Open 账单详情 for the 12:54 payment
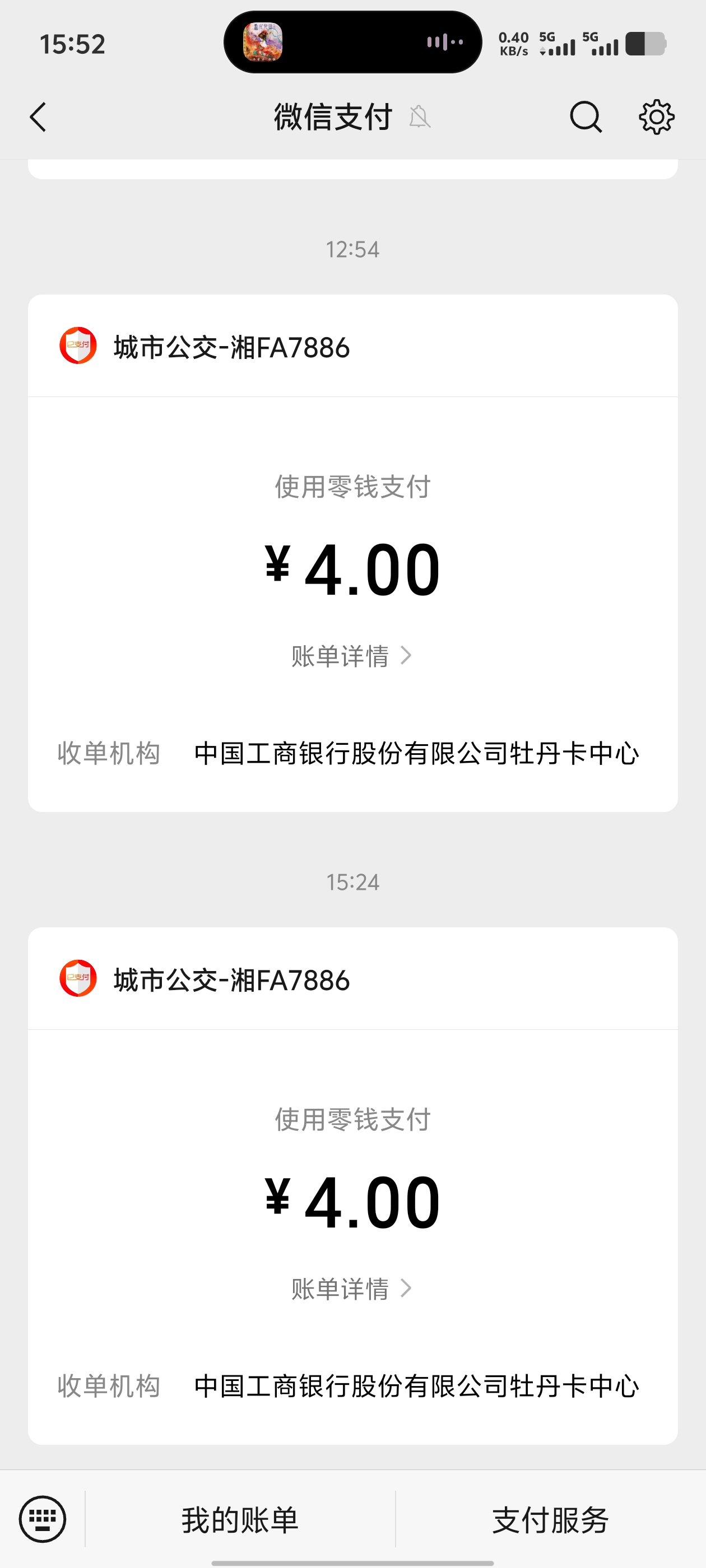Viewport: 706px width, 1568px height. [351, 656]
